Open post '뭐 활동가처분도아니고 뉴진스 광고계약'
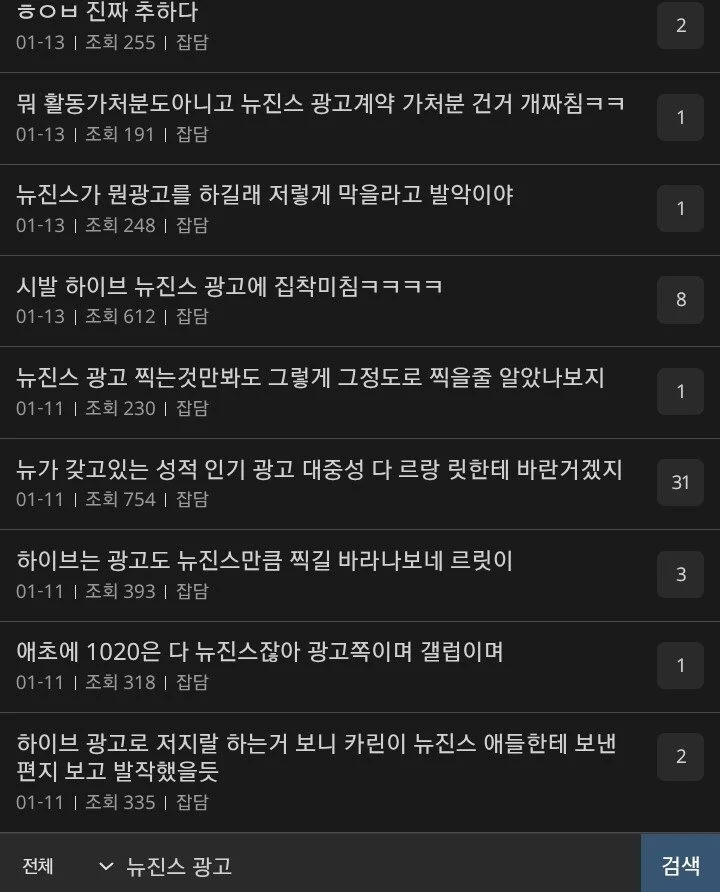 [320, 104]
